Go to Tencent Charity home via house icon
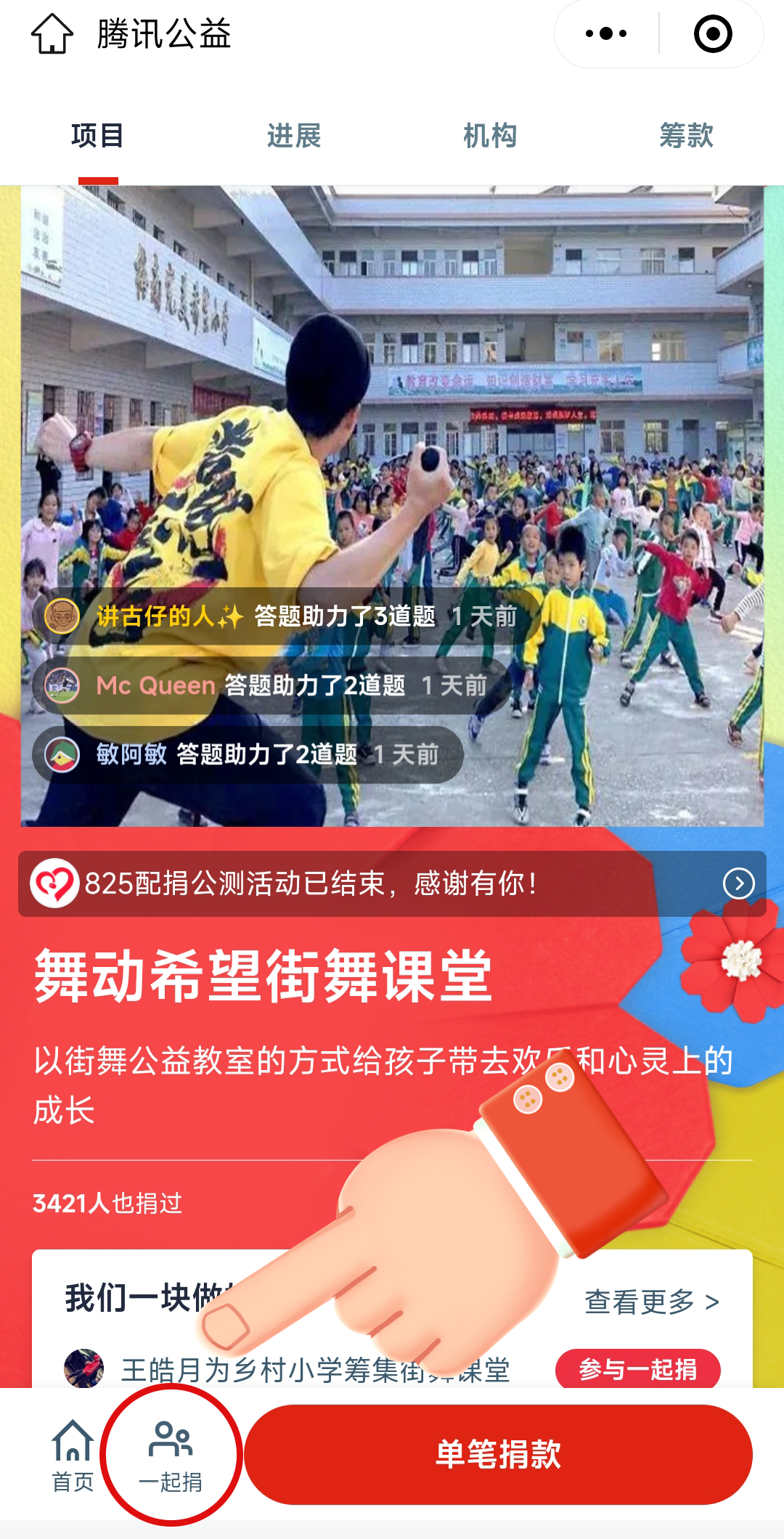The width and height of the screenshot is (784, 1539). 52,34
